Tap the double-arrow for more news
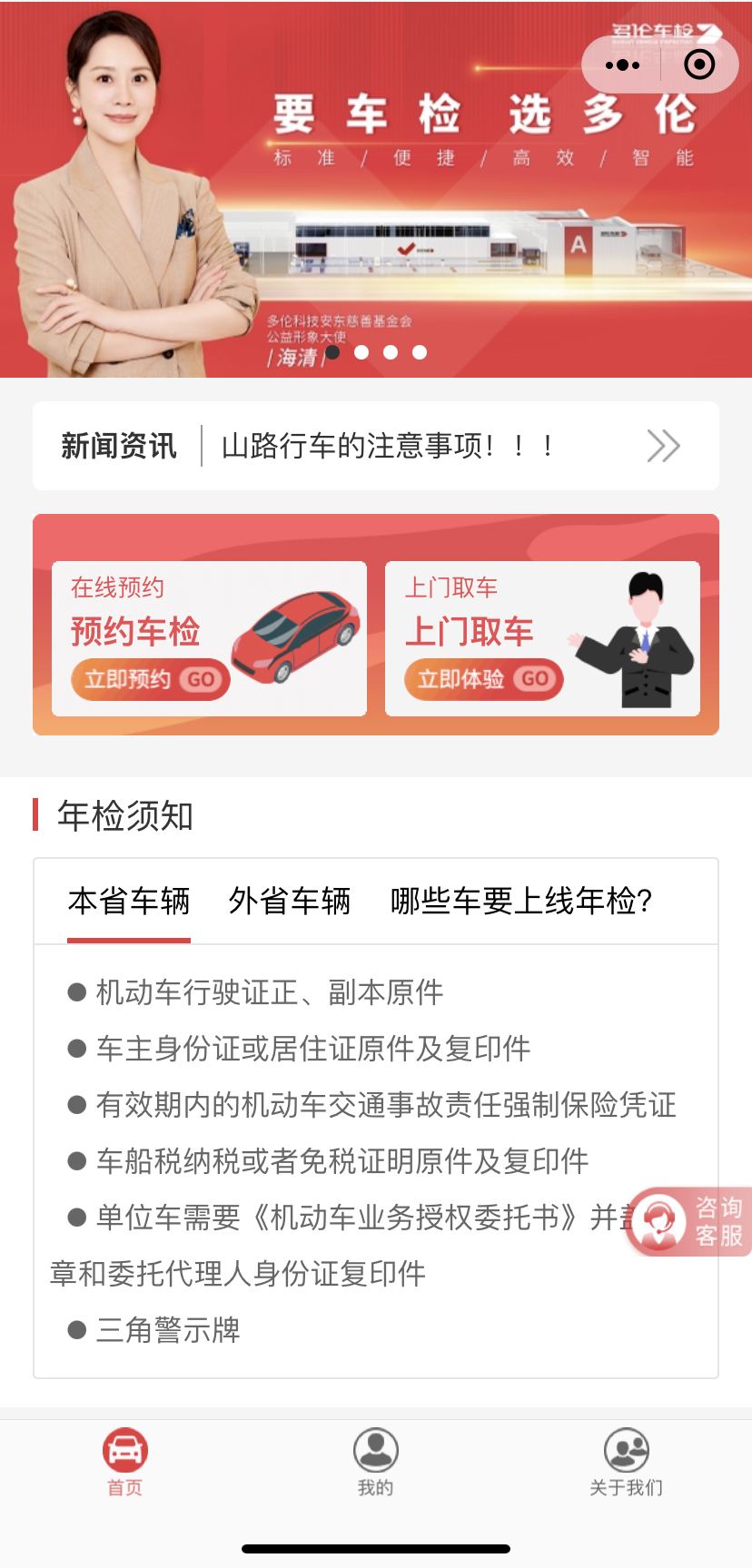The width and height of the screenshot is (752, 1568). tap(663, 446)
